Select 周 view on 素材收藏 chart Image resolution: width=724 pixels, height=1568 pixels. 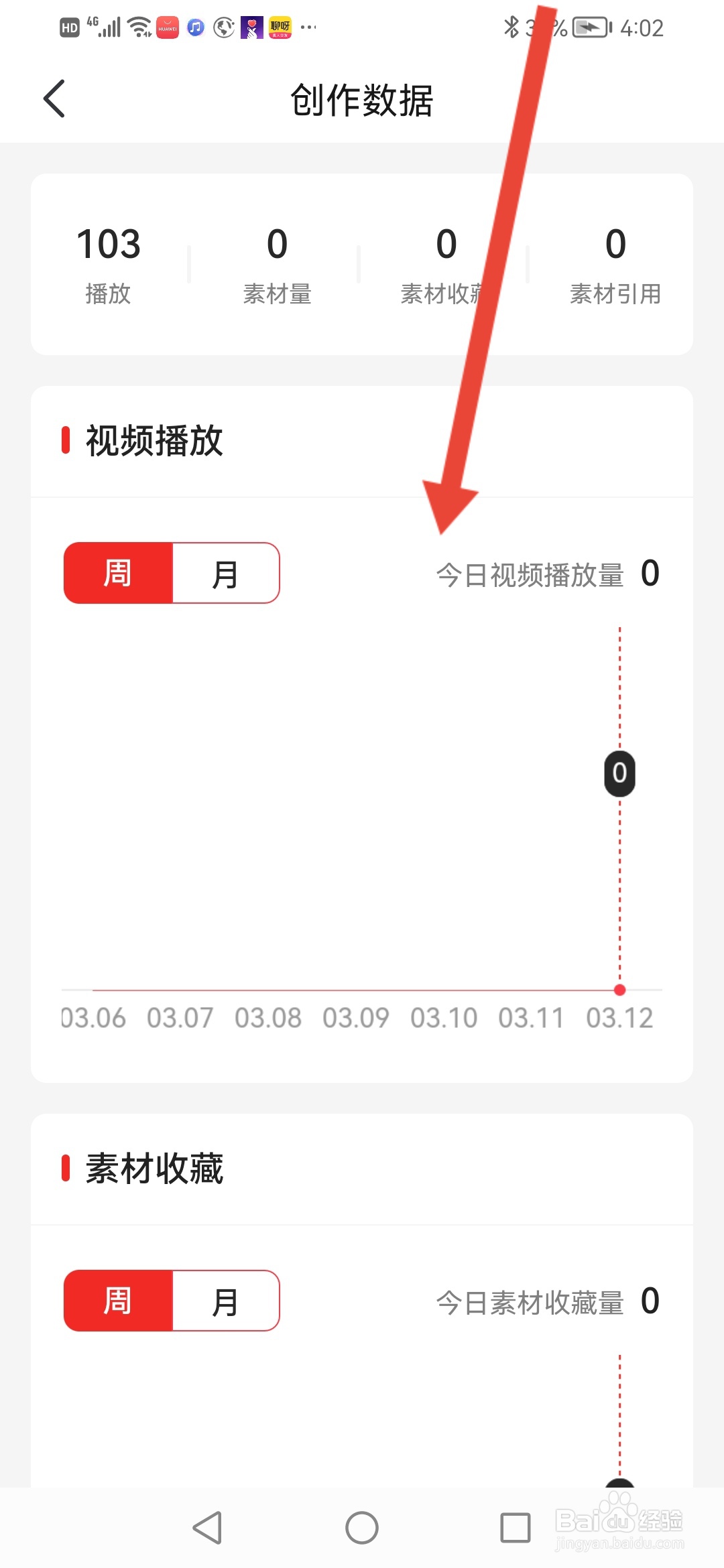118,1300
